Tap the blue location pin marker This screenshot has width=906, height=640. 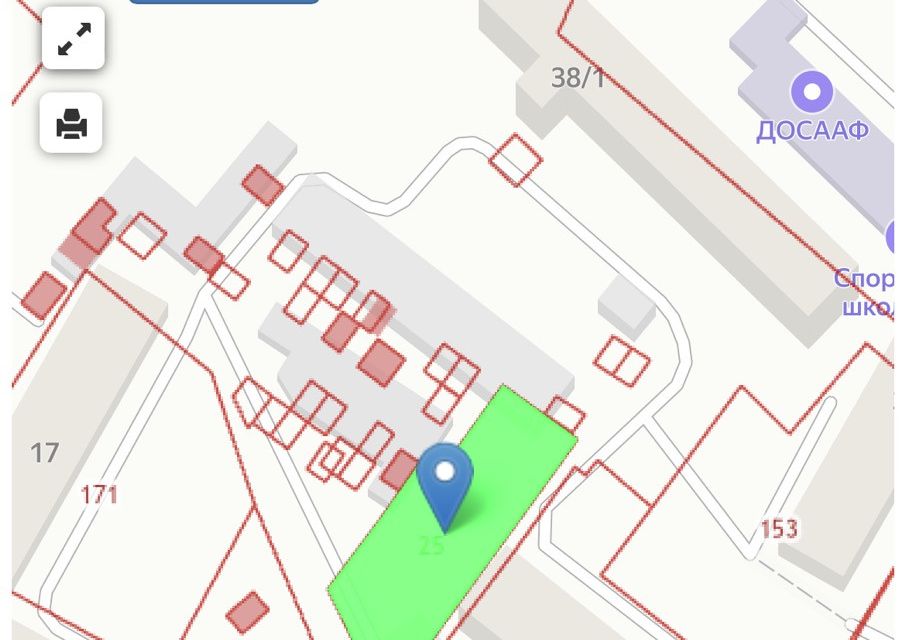click(x=445, y=478)
